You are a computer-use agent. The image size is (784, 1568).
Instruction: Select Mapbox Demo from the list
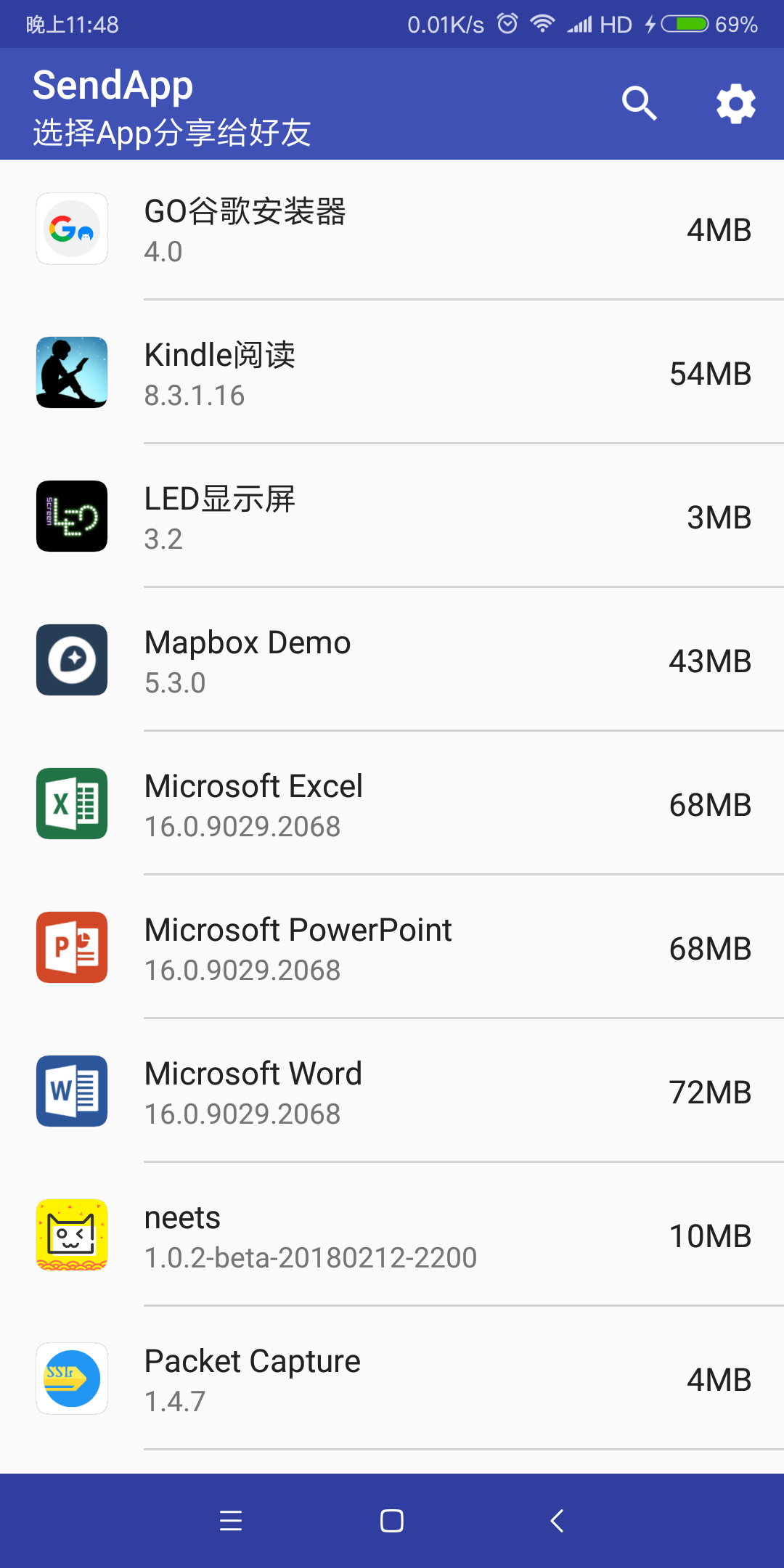392,661
